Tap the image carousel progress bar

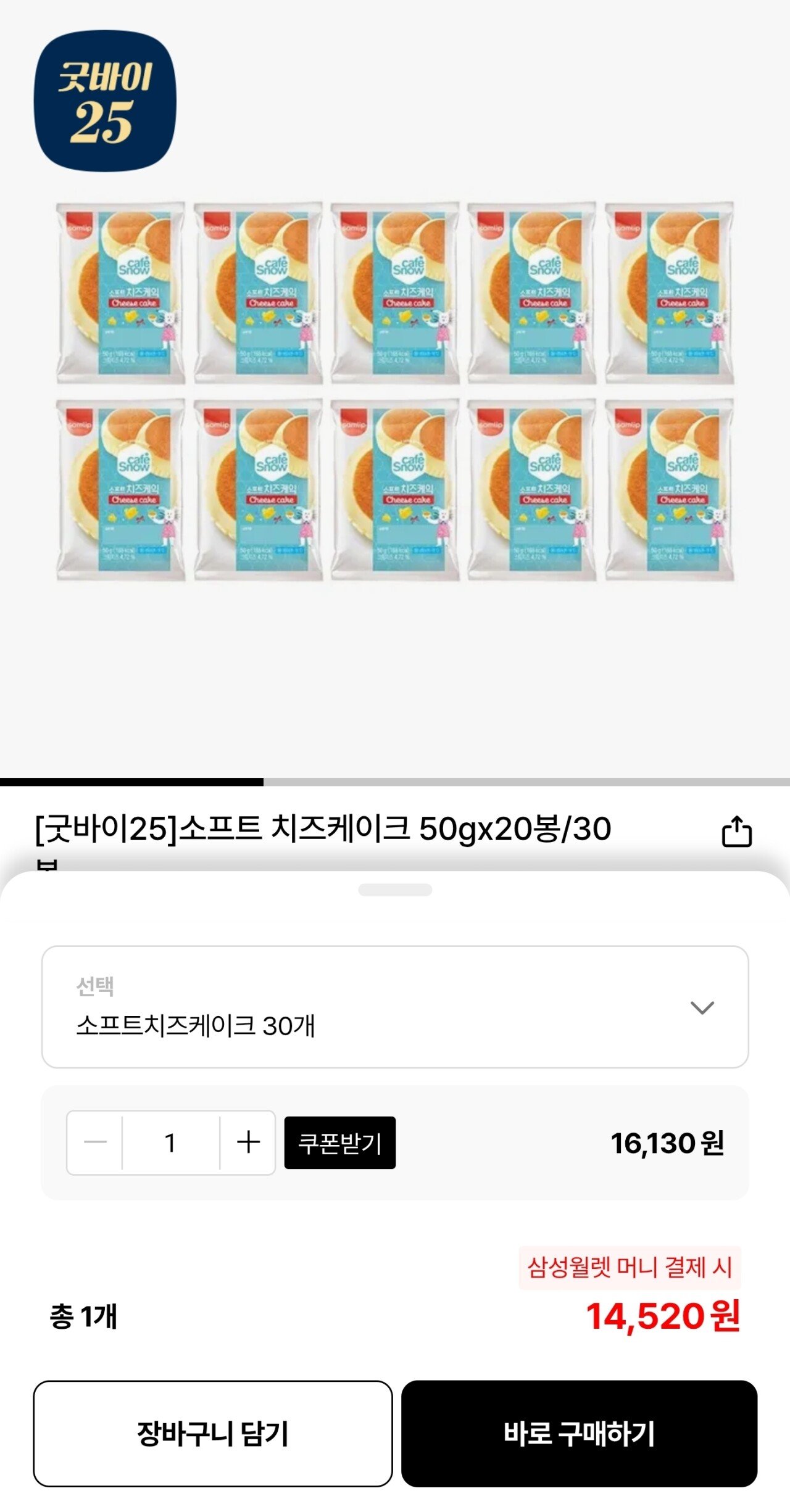395,782
